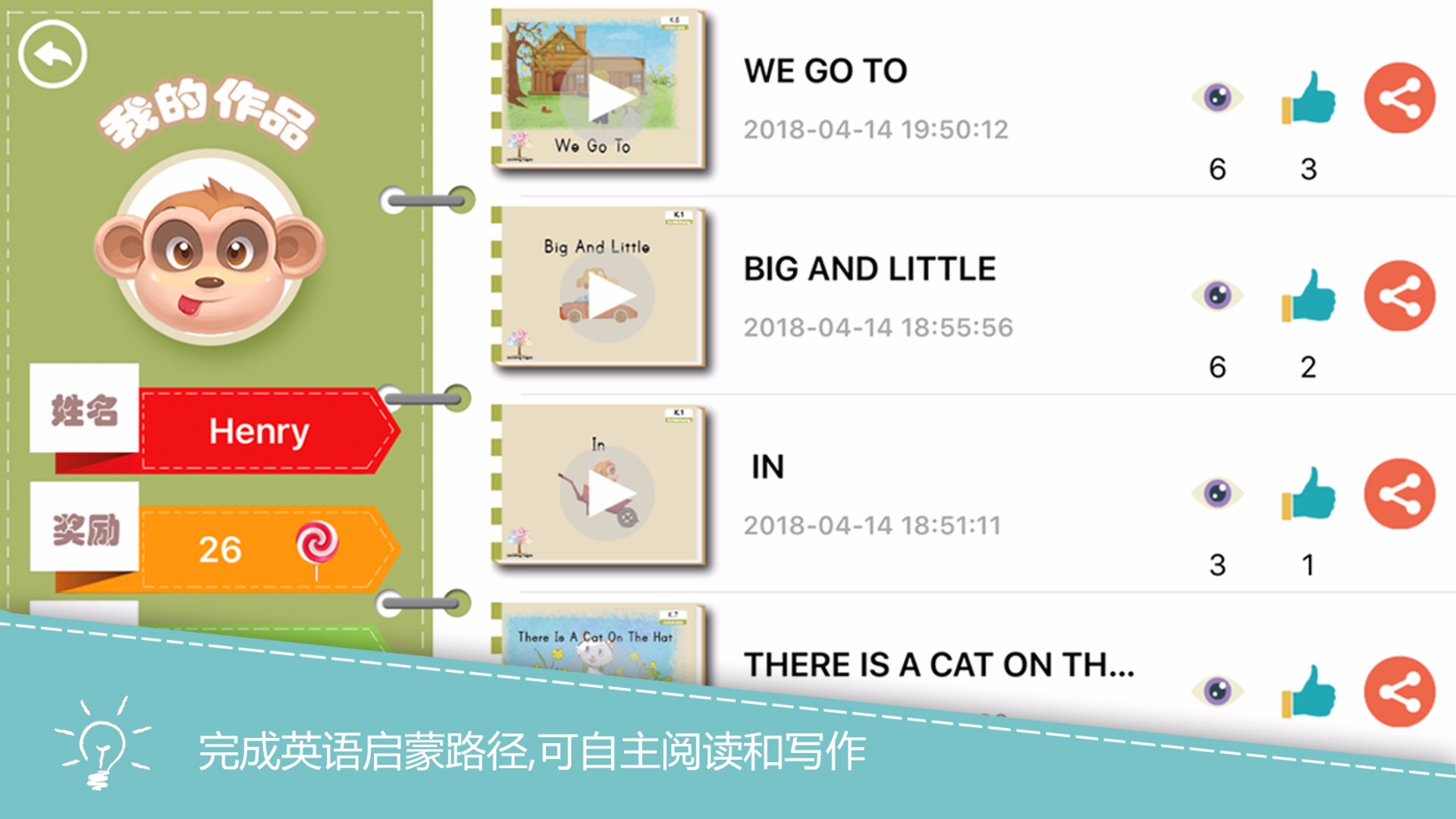Share the BIG AND LITTLE recording

pyautogui.click(x=1399, y=297)
